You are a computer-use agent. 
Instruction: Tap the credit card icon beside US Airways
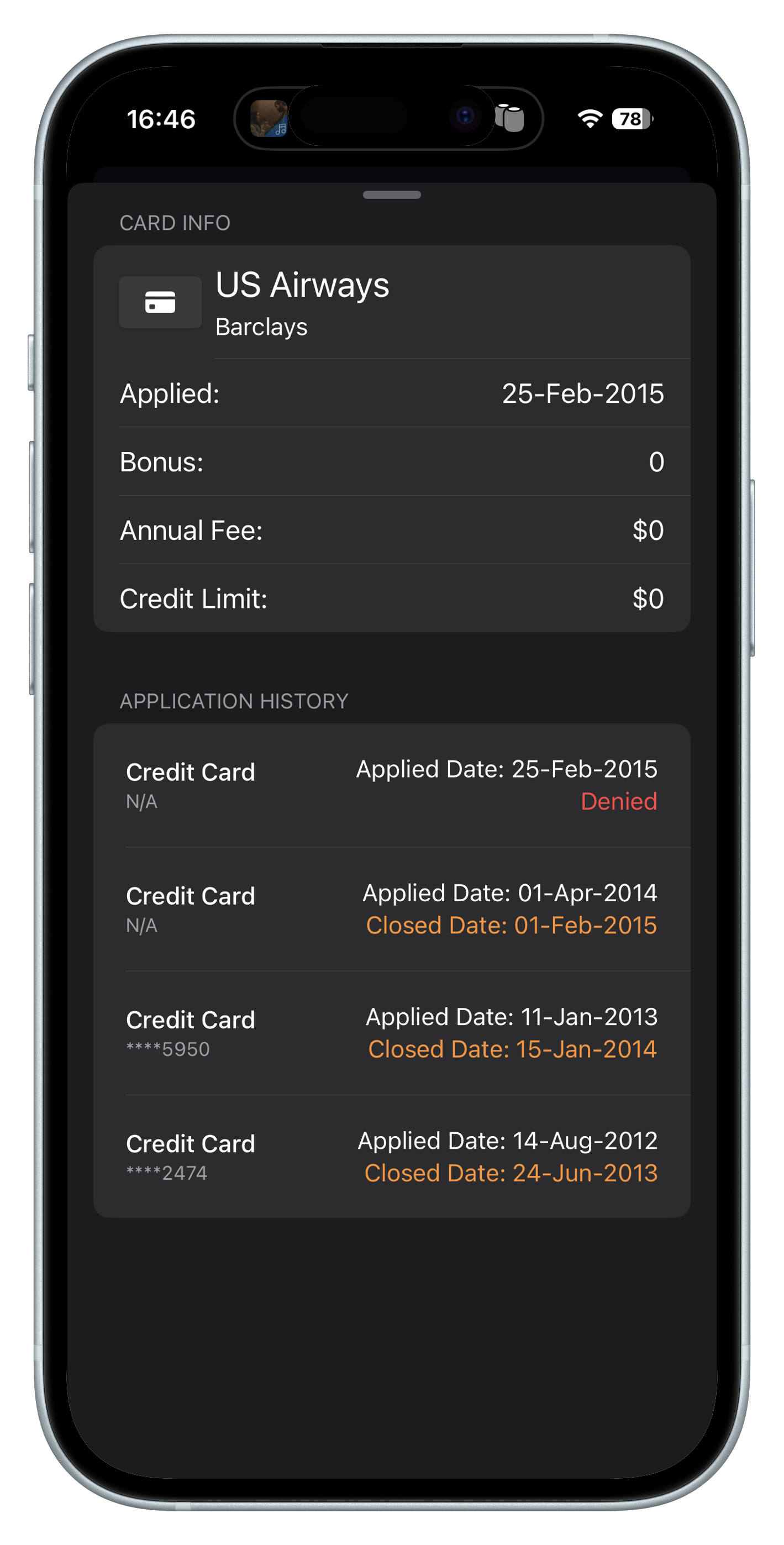tap(160, 303)
